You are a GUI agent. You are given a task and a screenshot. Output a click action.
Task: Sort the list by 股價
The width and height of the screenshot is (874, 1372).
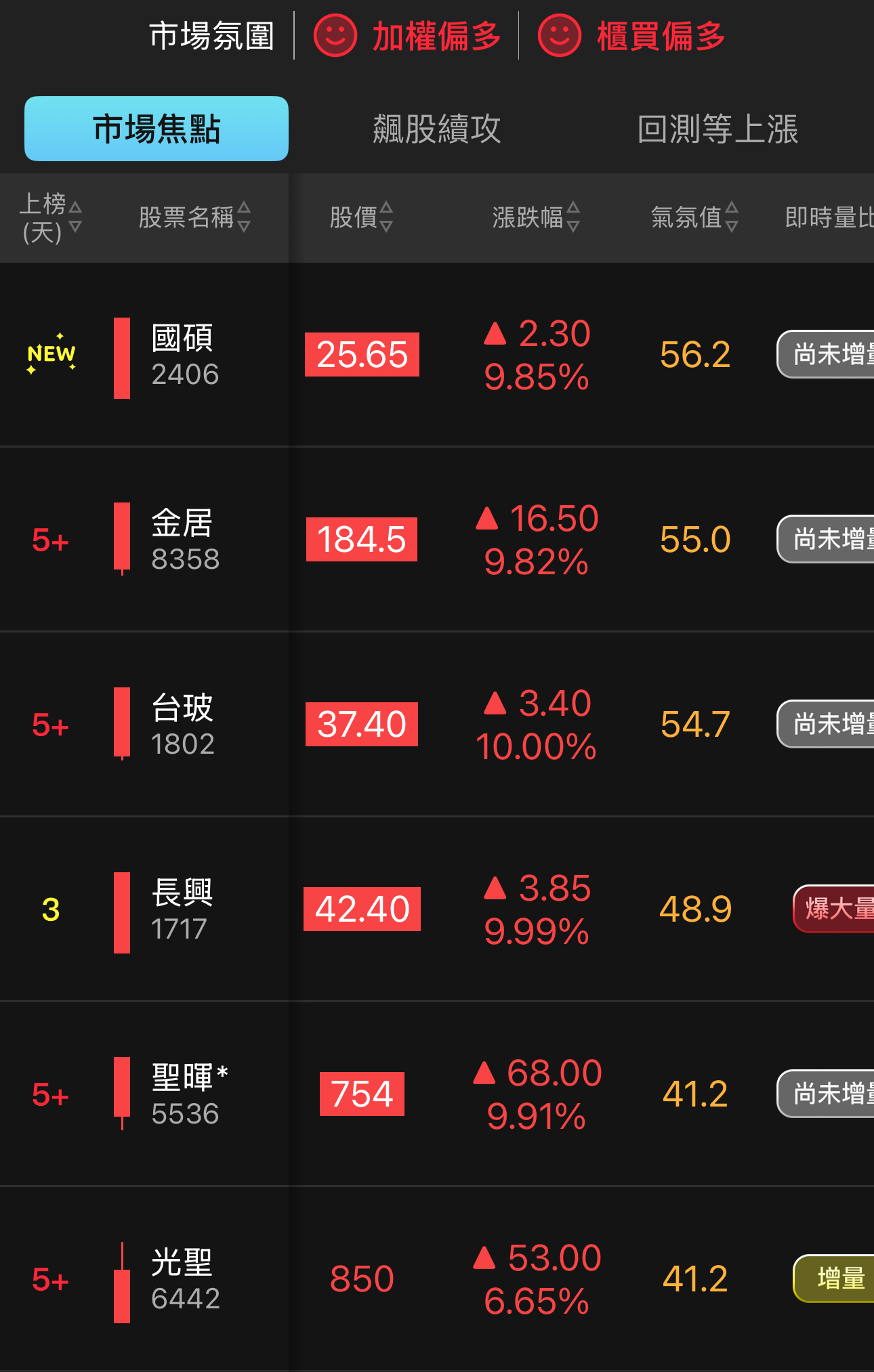point(360,217)
